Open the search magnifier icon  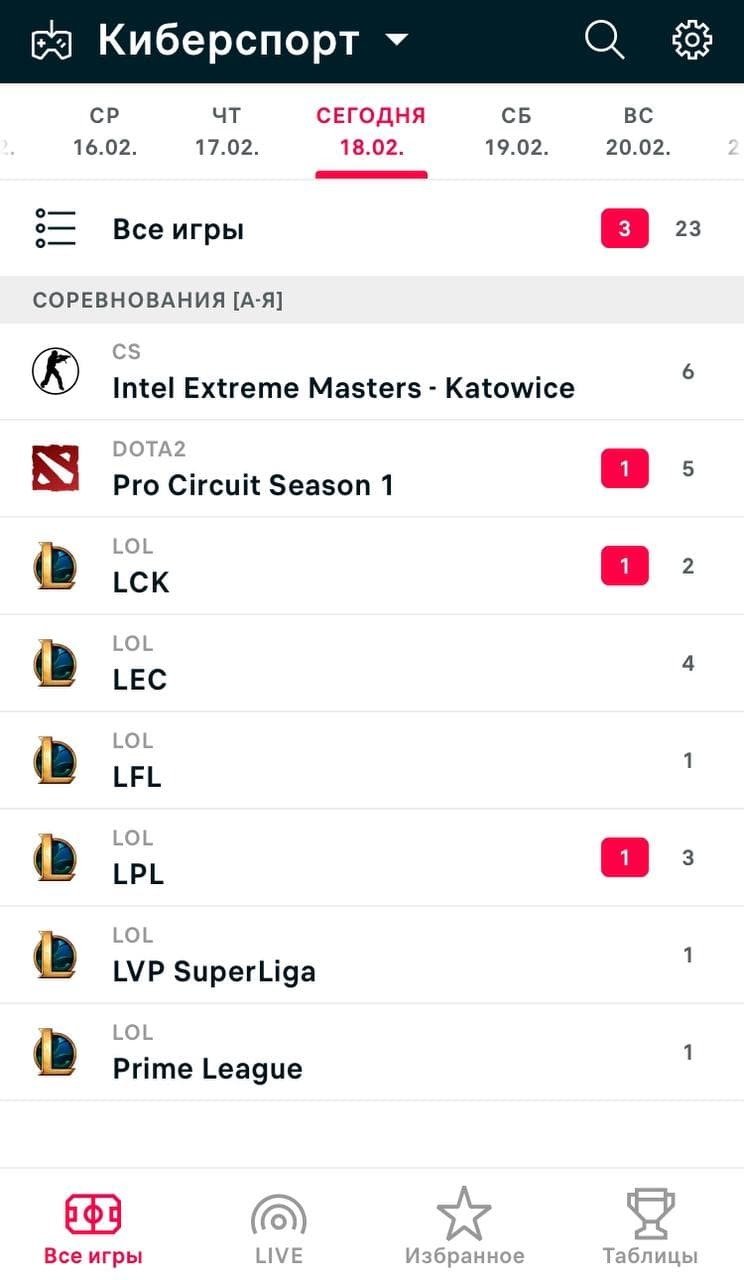[604, 41]
